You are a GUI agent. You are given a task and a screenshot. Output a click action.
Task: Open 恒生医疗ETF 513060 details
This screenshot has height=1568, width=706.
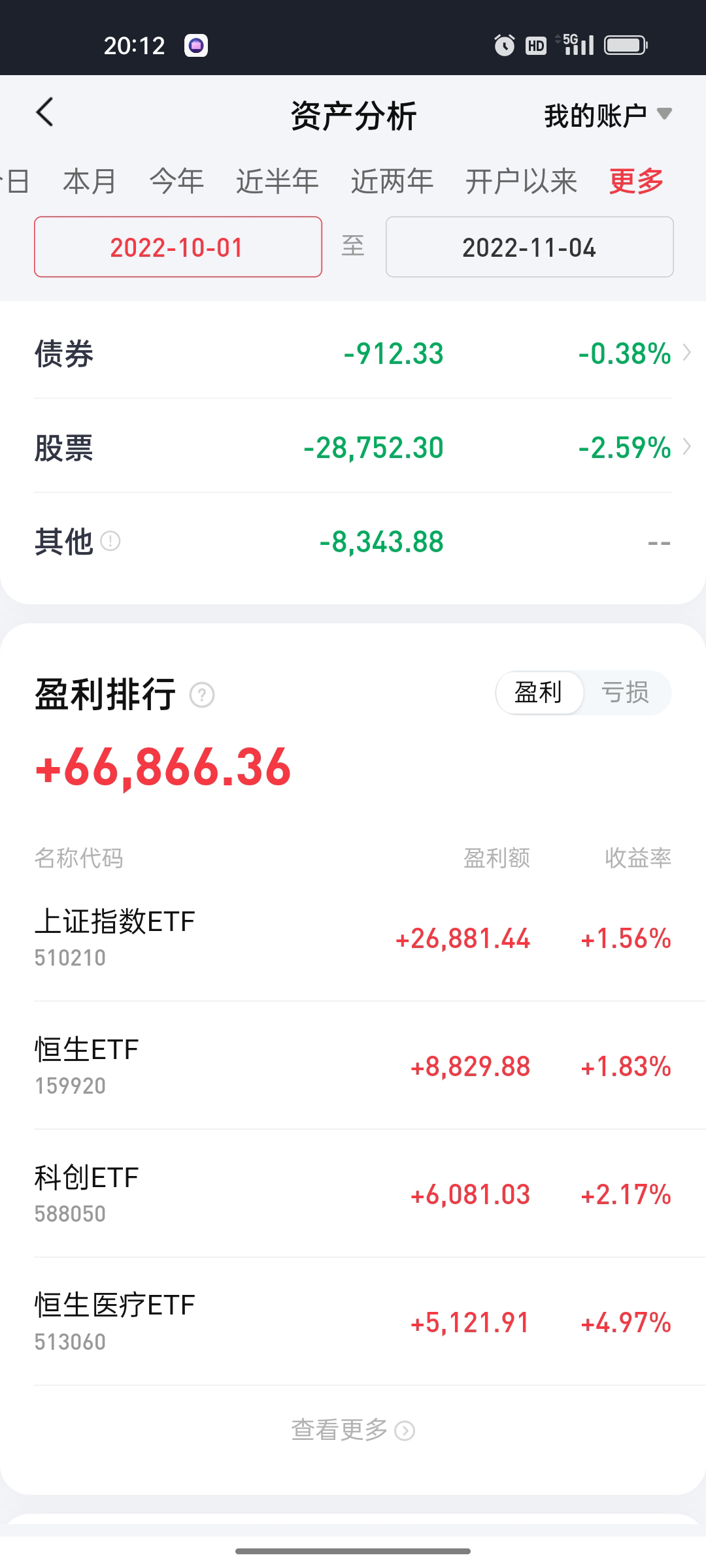click(353, 1322)
